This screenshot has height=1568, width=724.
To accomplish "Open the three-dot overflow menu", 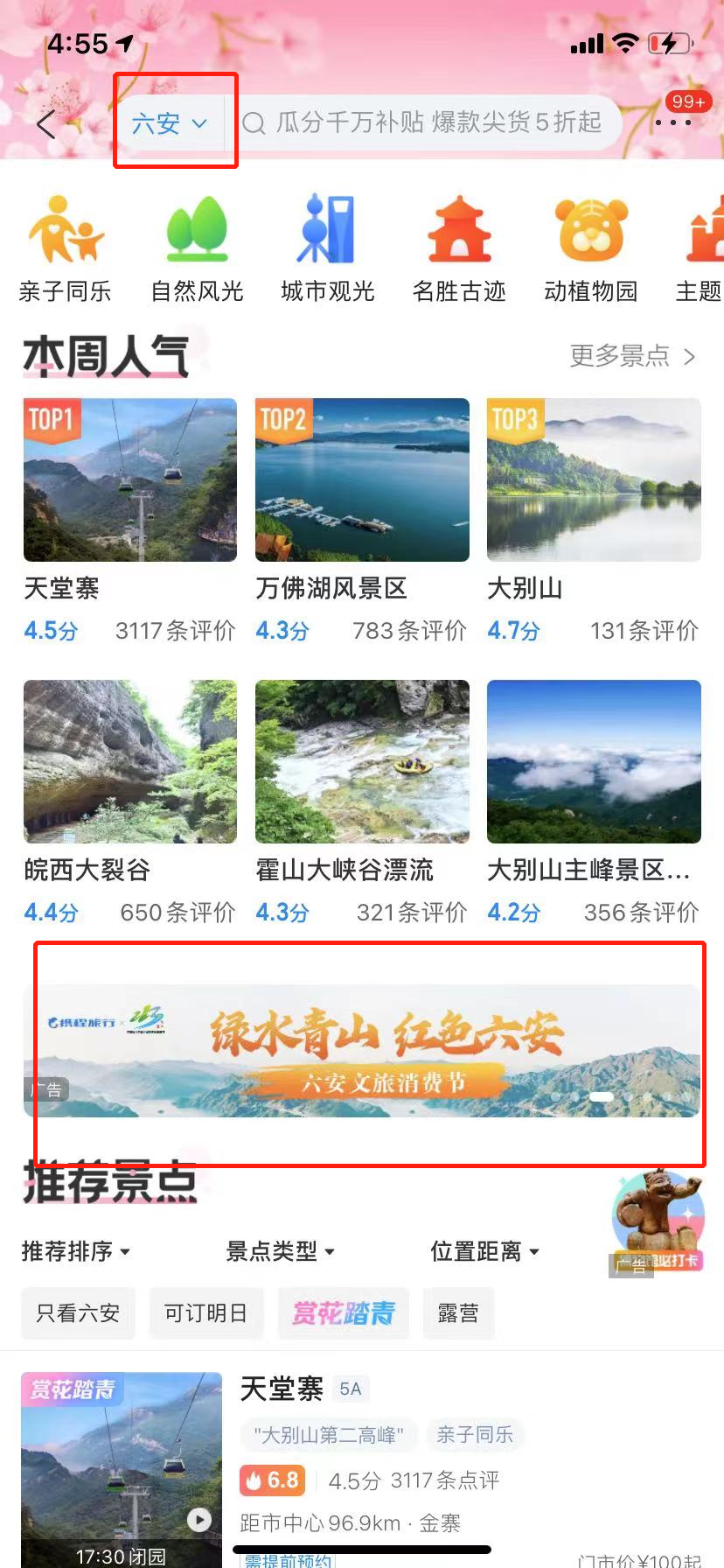I will [x=673, y=123].
